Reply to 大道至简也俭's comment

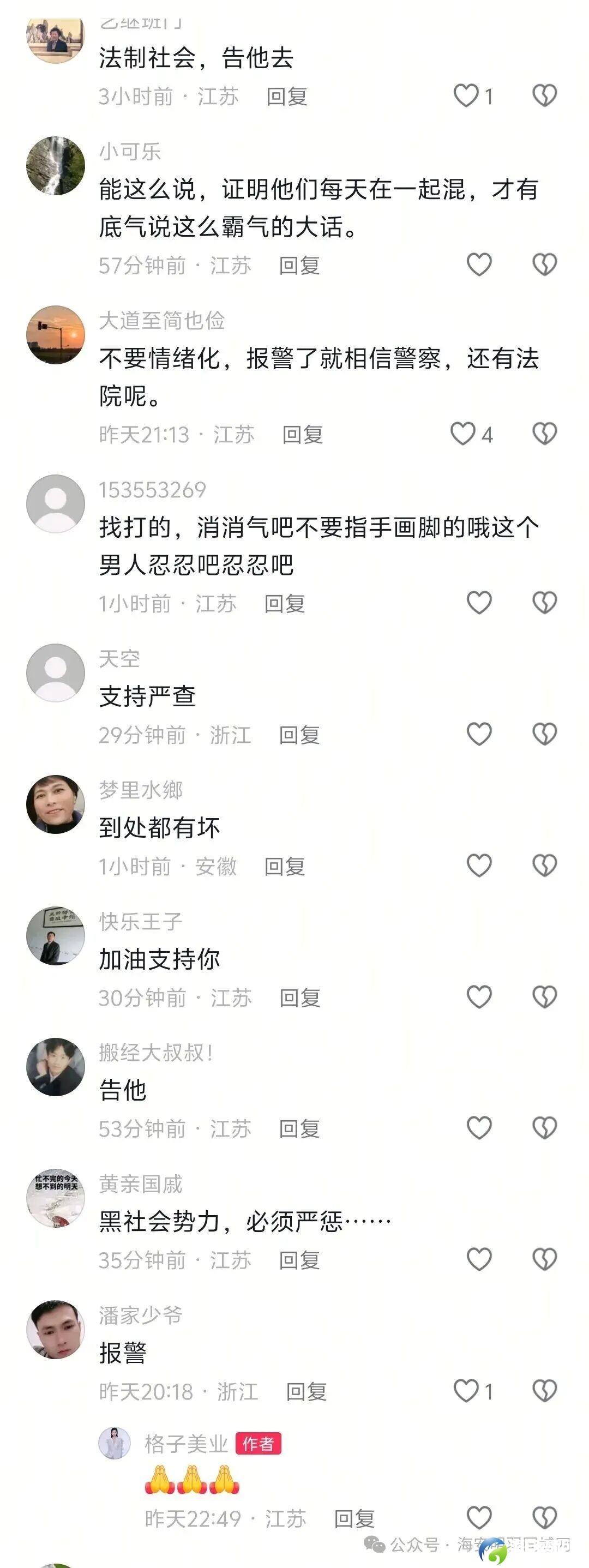click(303, 435)
